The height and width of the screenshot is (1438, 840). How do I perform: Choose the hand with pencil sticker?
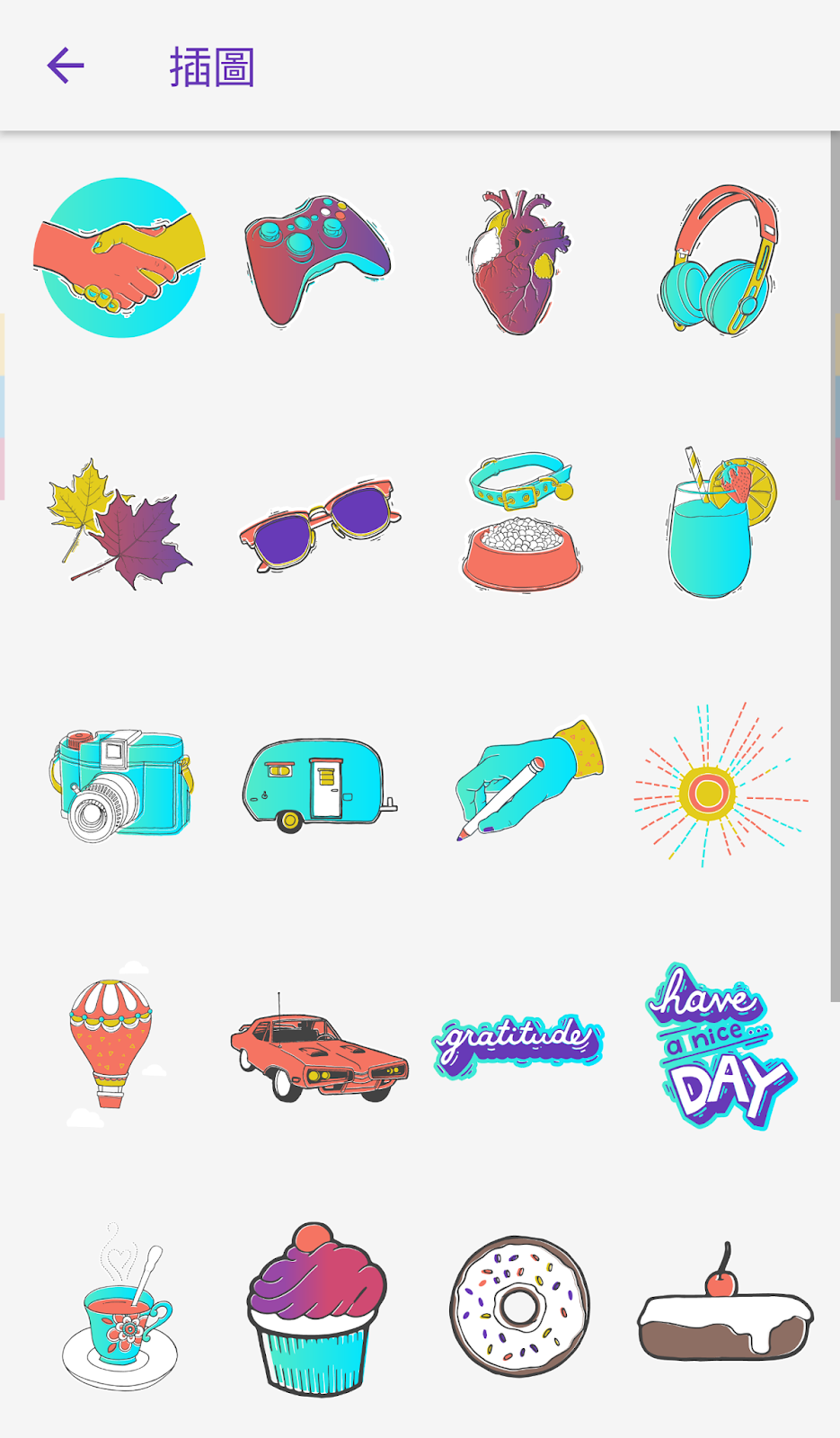click(528, 778)
